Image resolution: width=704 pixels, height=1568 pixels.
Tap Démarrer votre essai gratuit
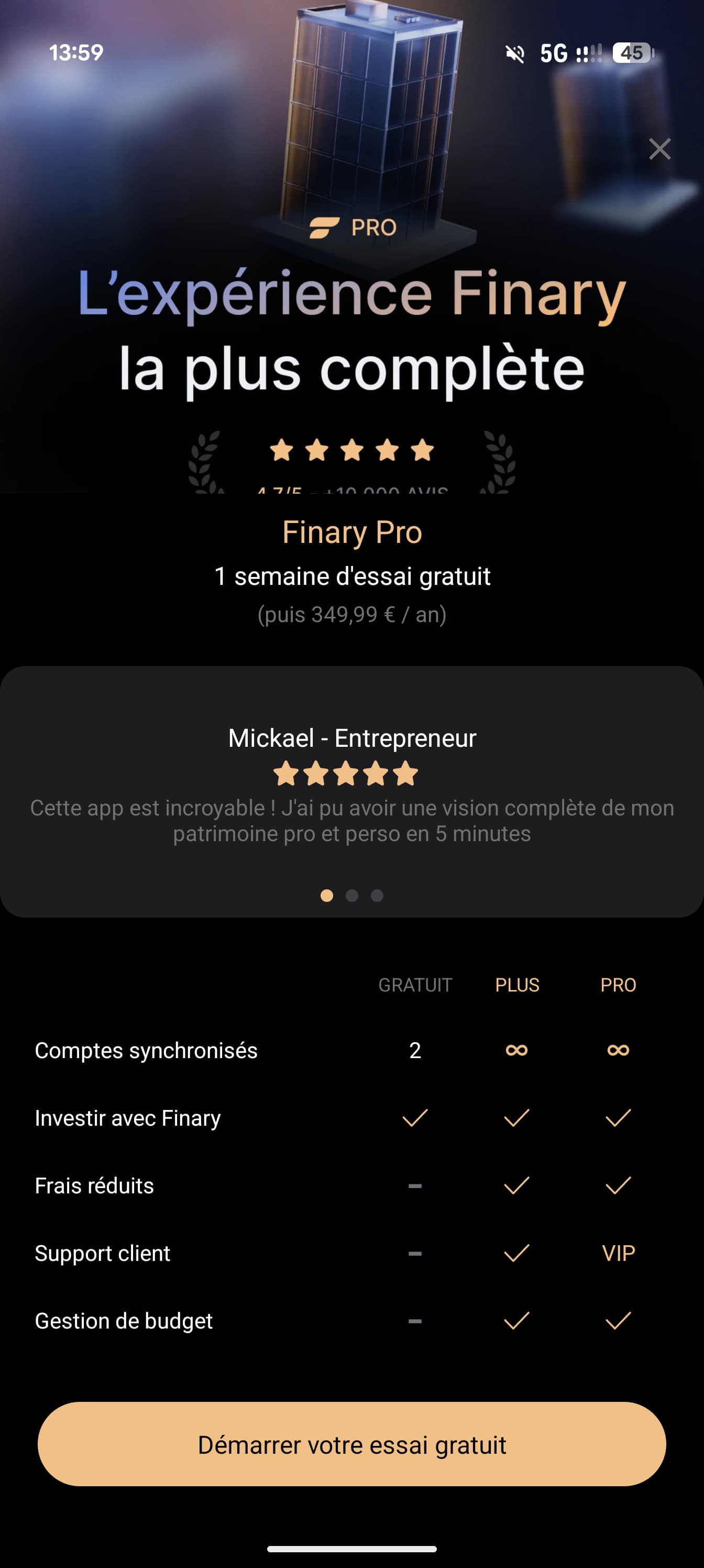click(x=351, y=1444)
